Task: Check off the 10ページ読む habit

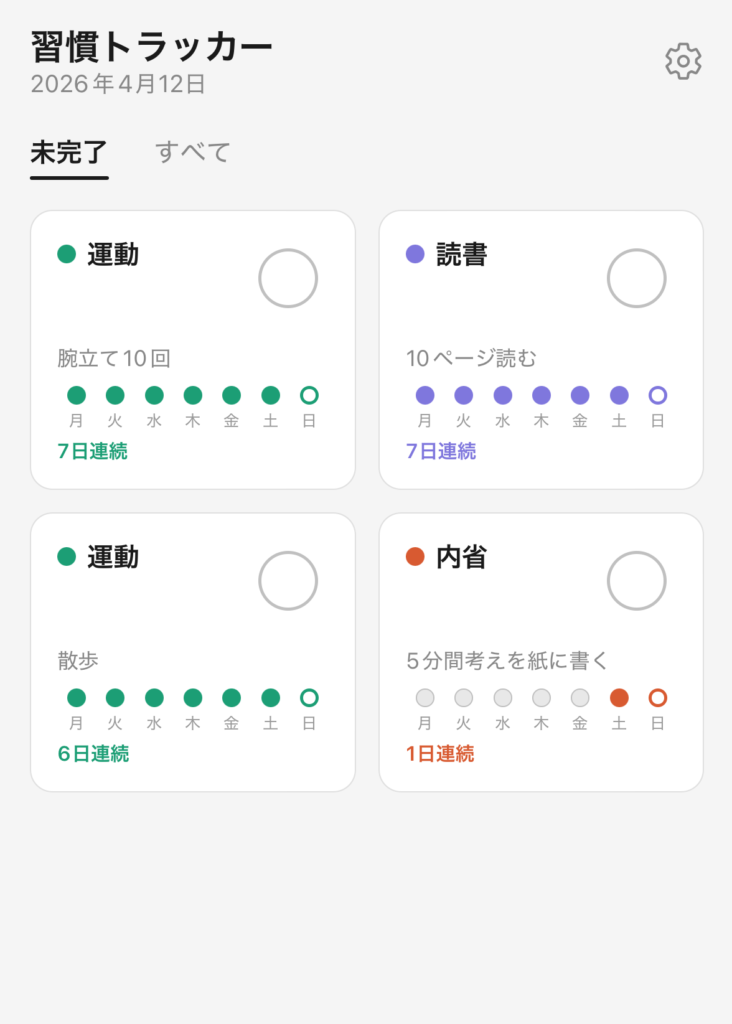Action: (636, 278)
